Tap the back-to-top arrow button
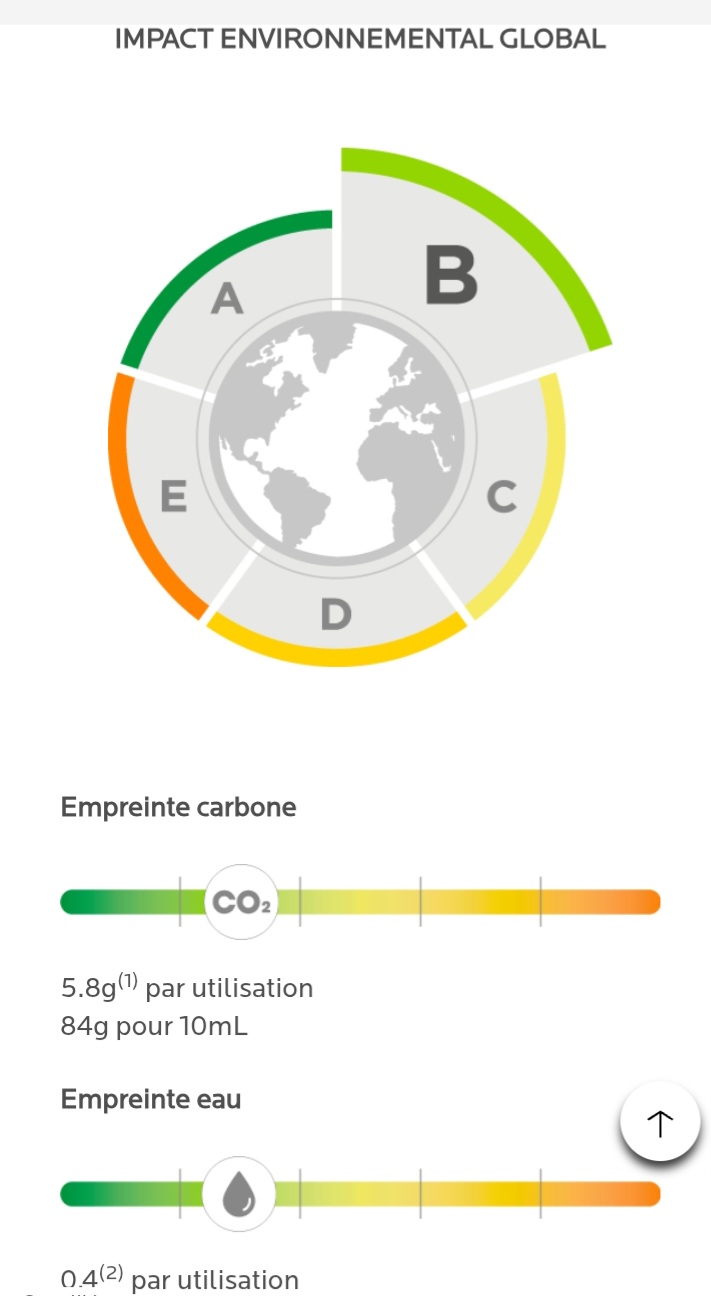The height and width of the screenshot is (1296, 711). pyautogui.click(x=660, y=1122)
